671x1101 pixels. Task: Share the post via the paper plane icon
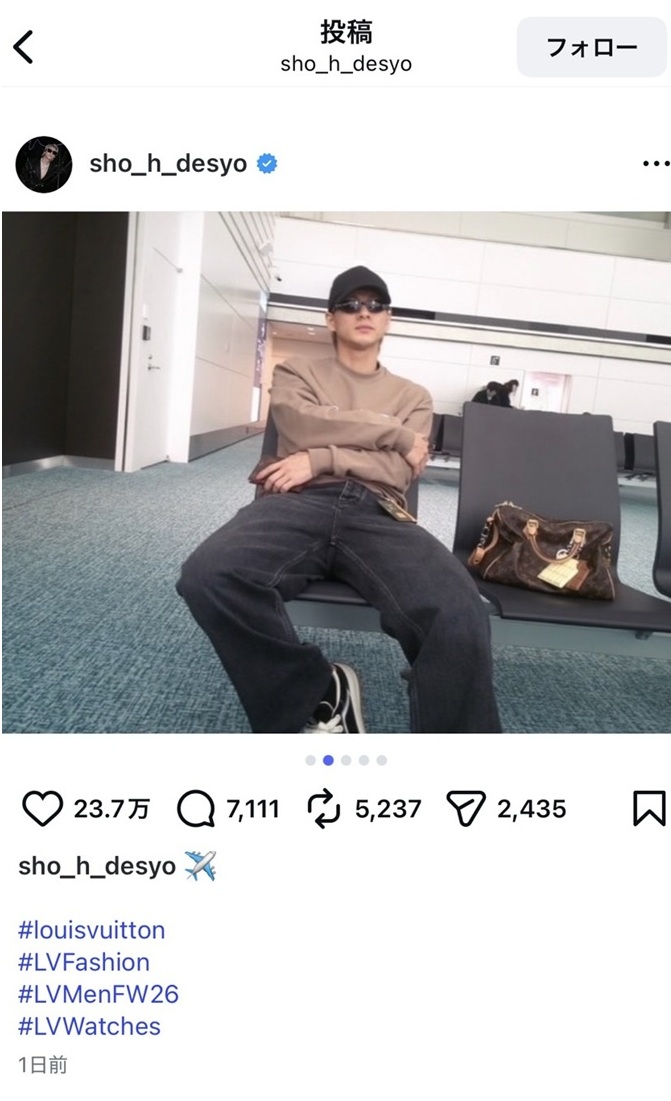[x=466, y=809]
